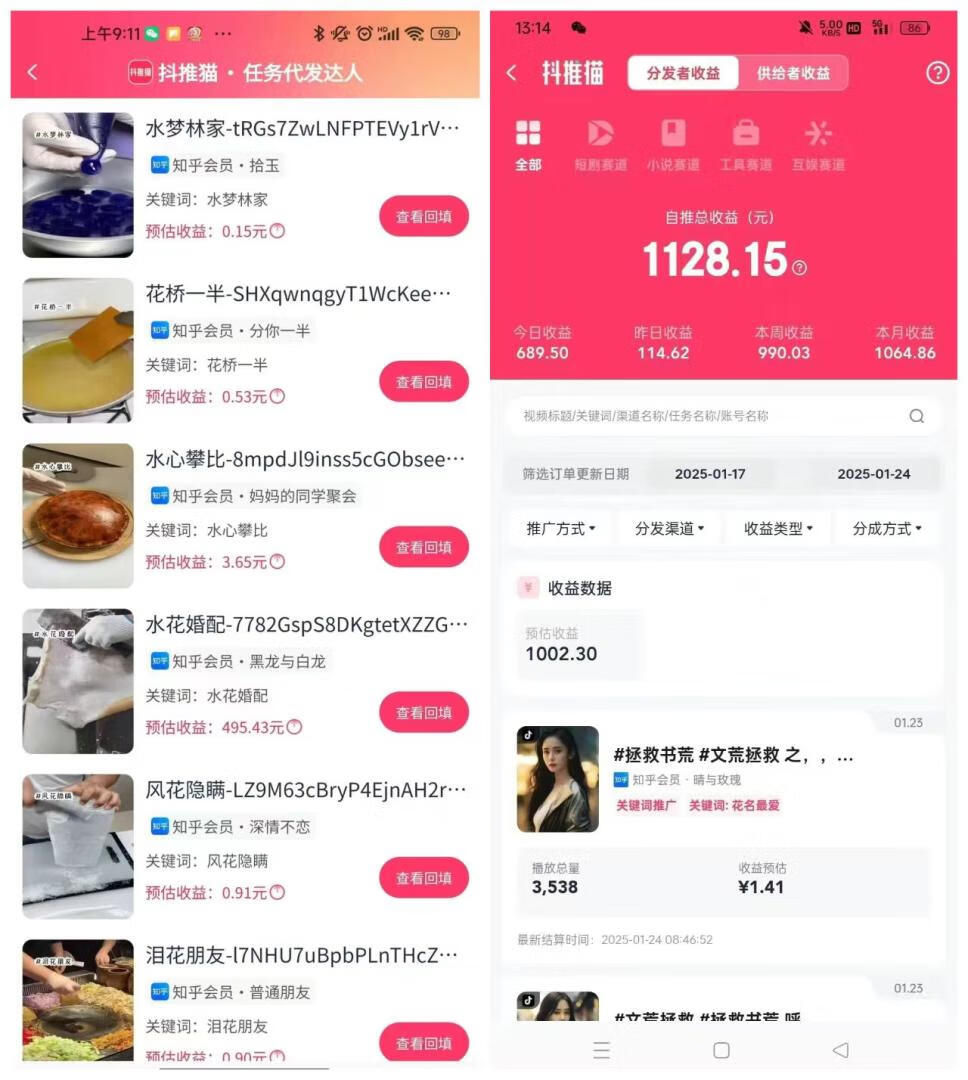Open the 收益类型 dropdown
The width and height of the screenshot is (968, 1080).
(x=780, y=528)
